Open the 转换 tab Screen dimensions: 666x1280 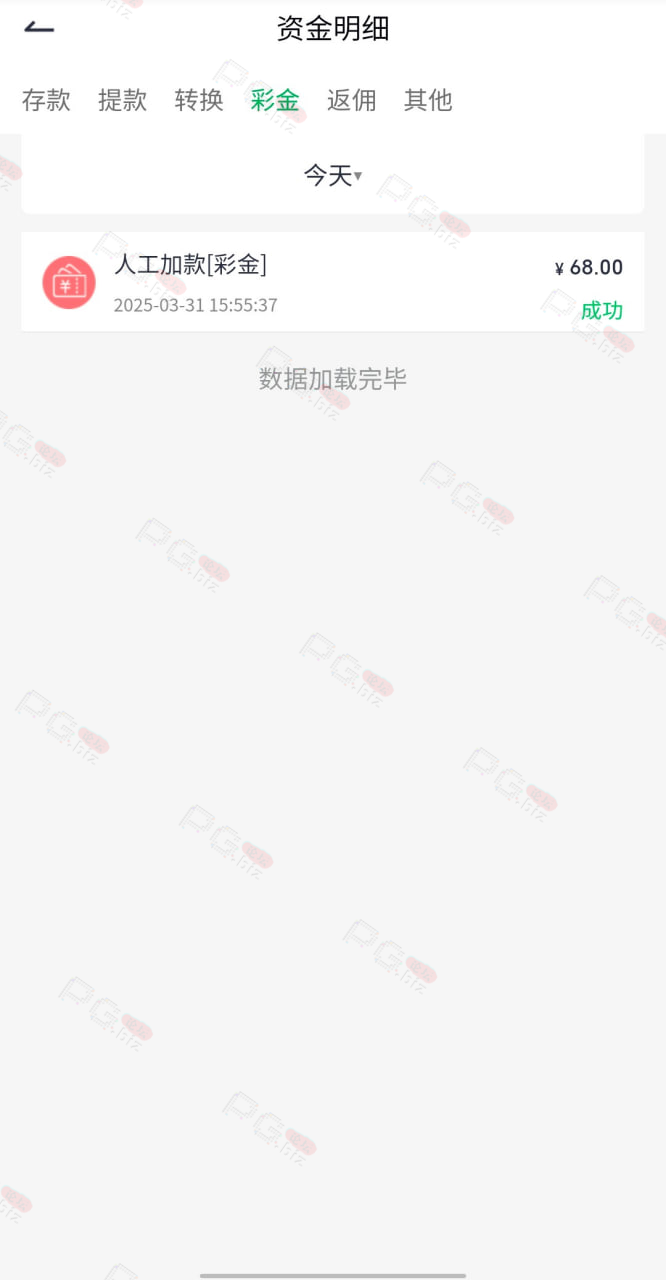click(x=199, y=100)
